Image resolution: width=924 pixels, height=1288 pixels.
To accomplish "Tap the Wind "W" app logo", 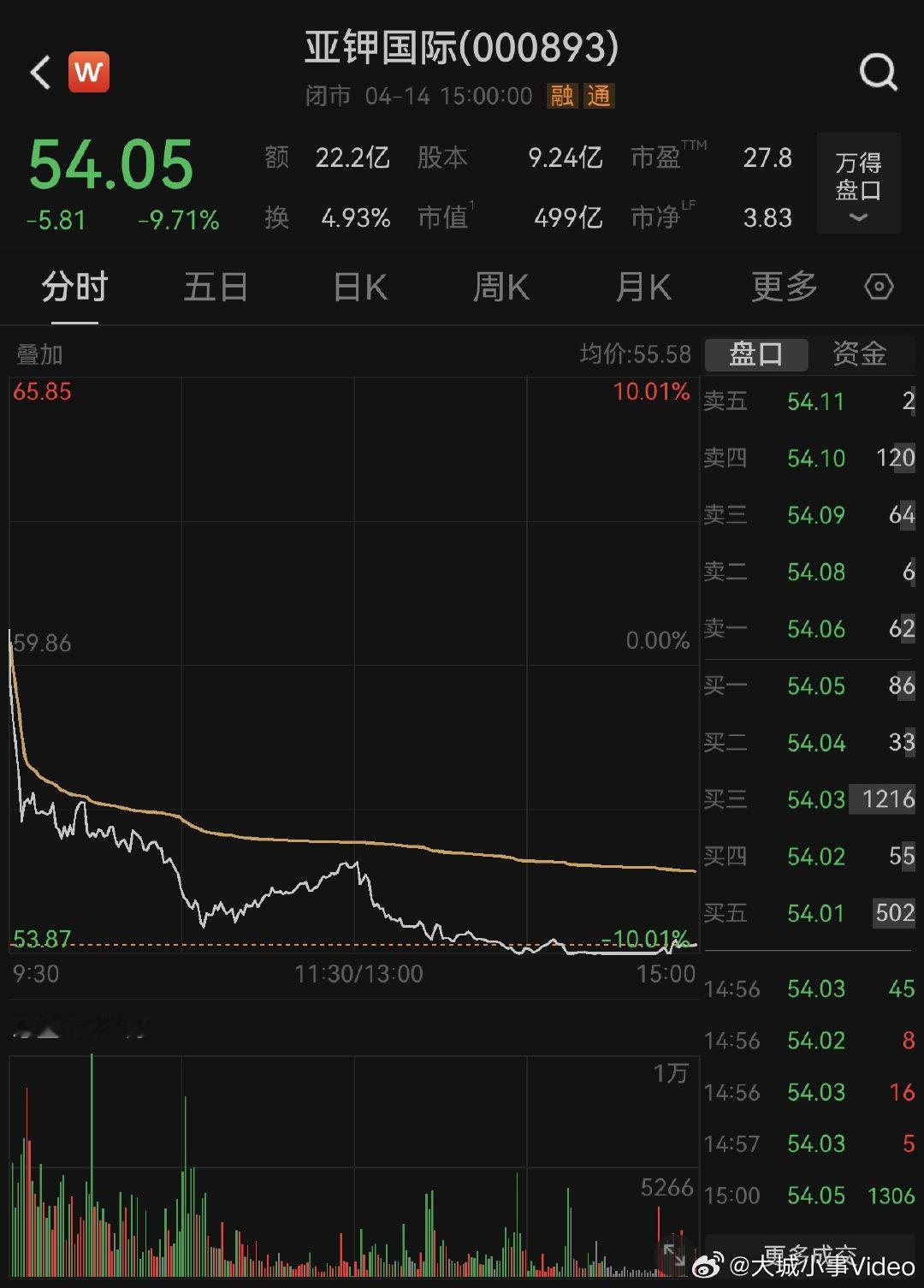I will (91, 72).
